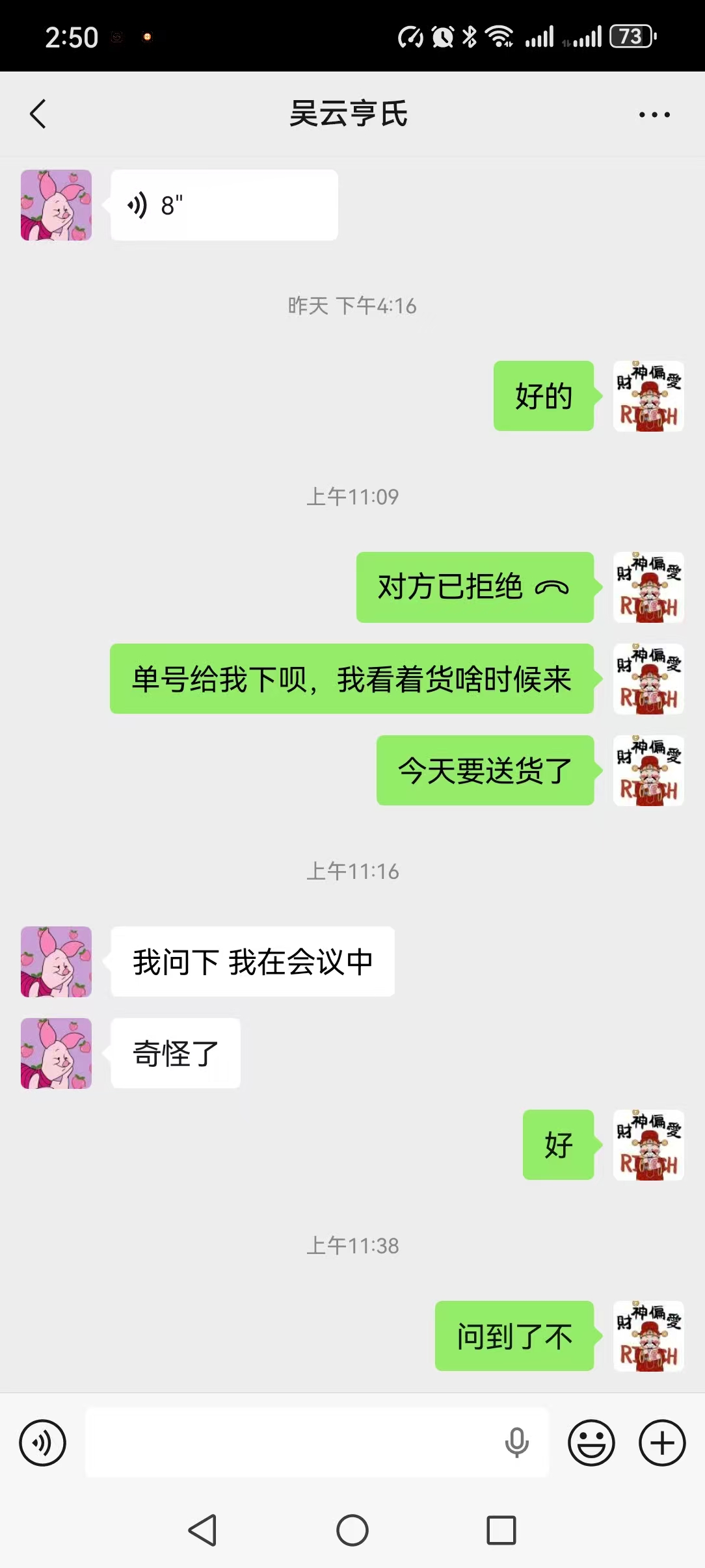The image size is (705, 1568).
Task: Go back from the 吴云亨氏 chat
Action: tap(38, 114)
